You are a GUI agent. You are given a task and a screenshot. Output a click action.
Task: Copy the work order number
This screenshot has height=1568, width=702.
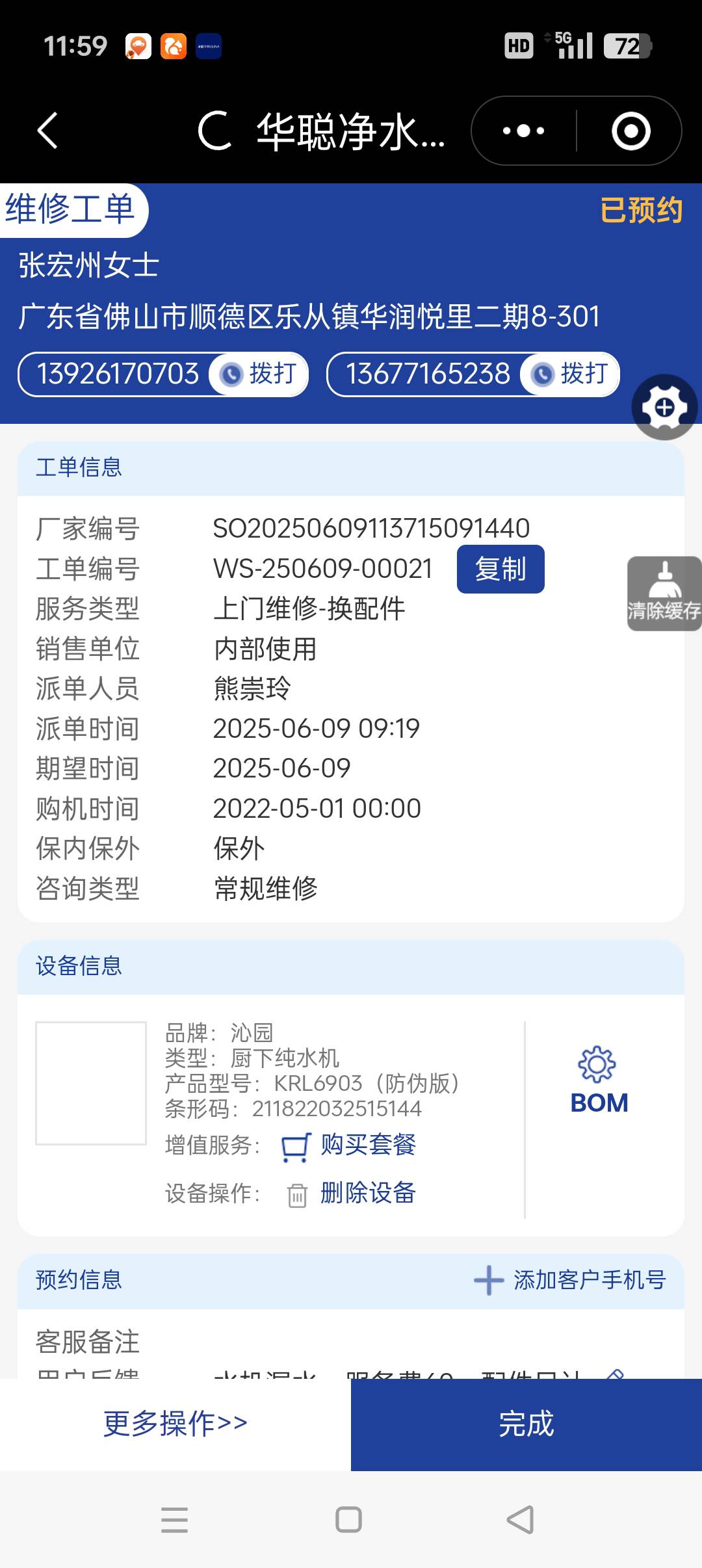pos(500,569)
